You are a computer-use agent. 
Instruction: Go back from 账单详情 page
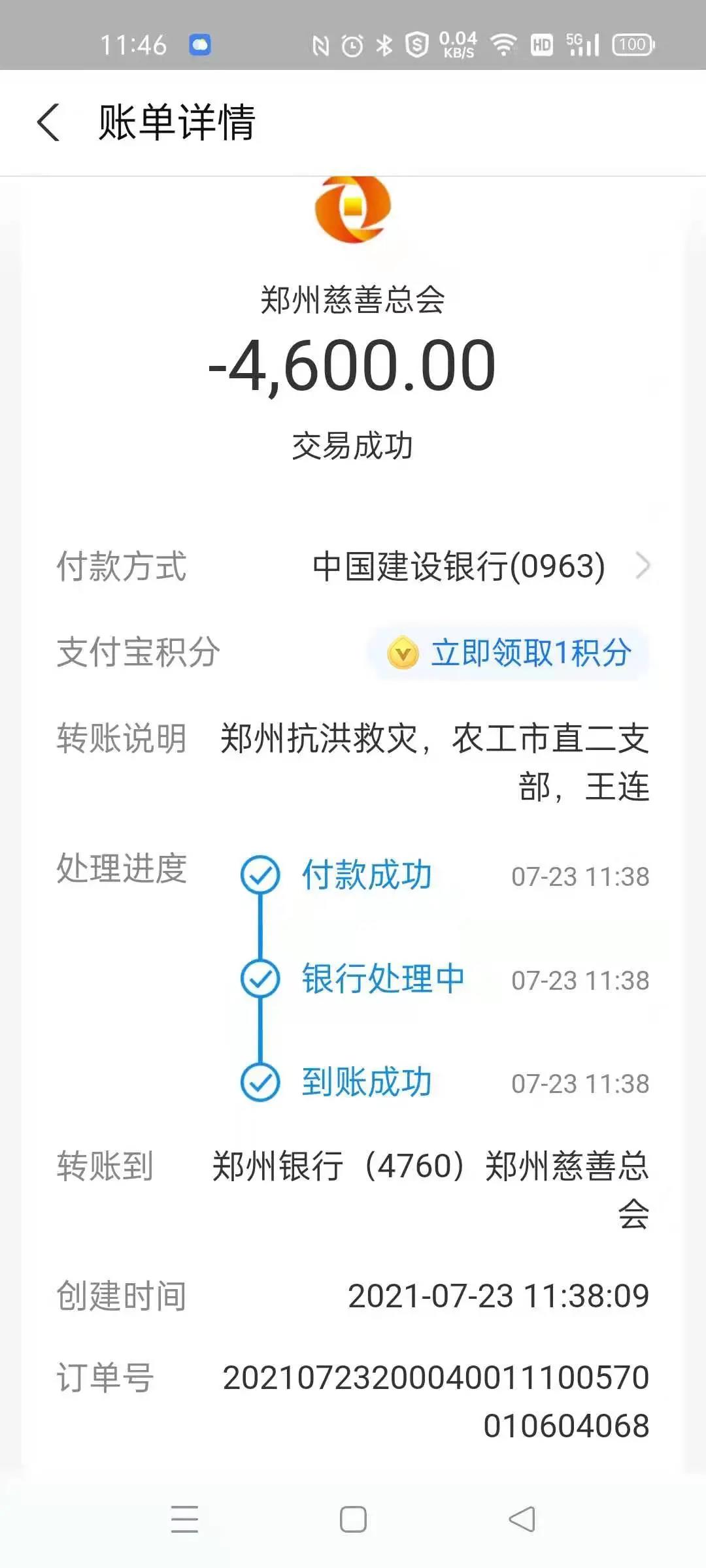point(49,123)
